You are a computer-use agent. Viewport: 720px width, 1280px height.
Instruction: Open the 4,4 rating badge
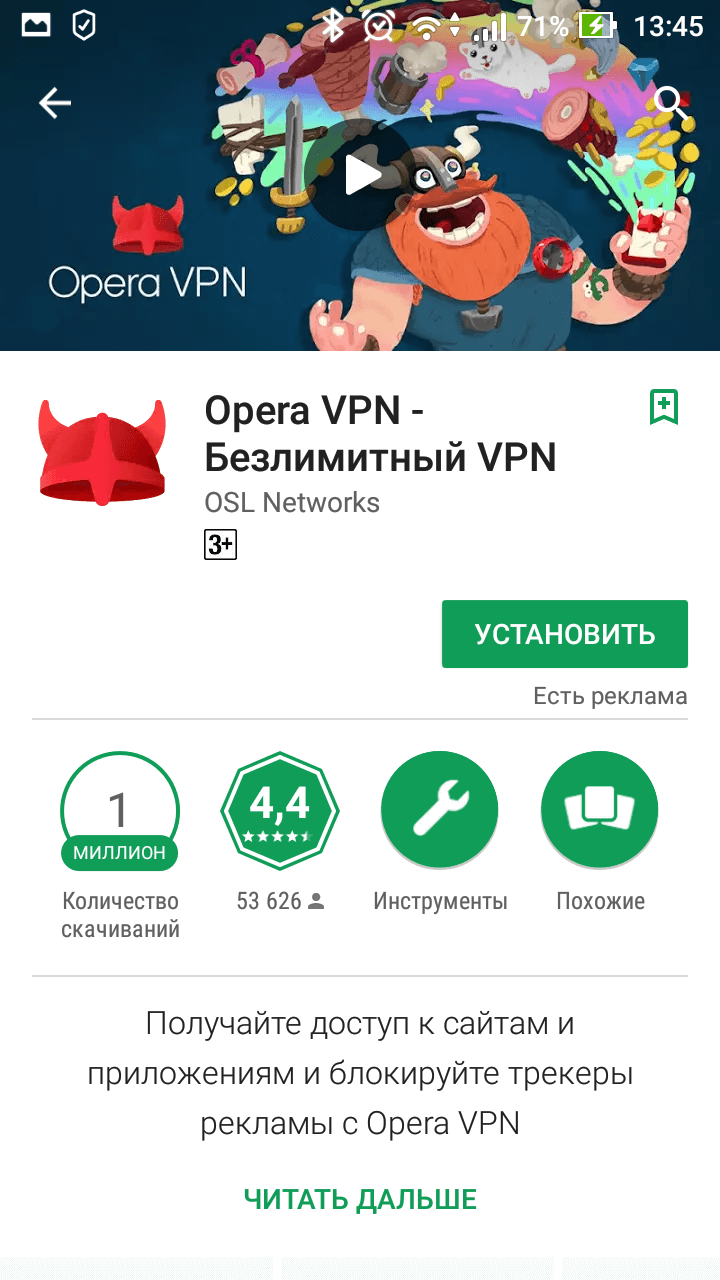pos(280,810)
